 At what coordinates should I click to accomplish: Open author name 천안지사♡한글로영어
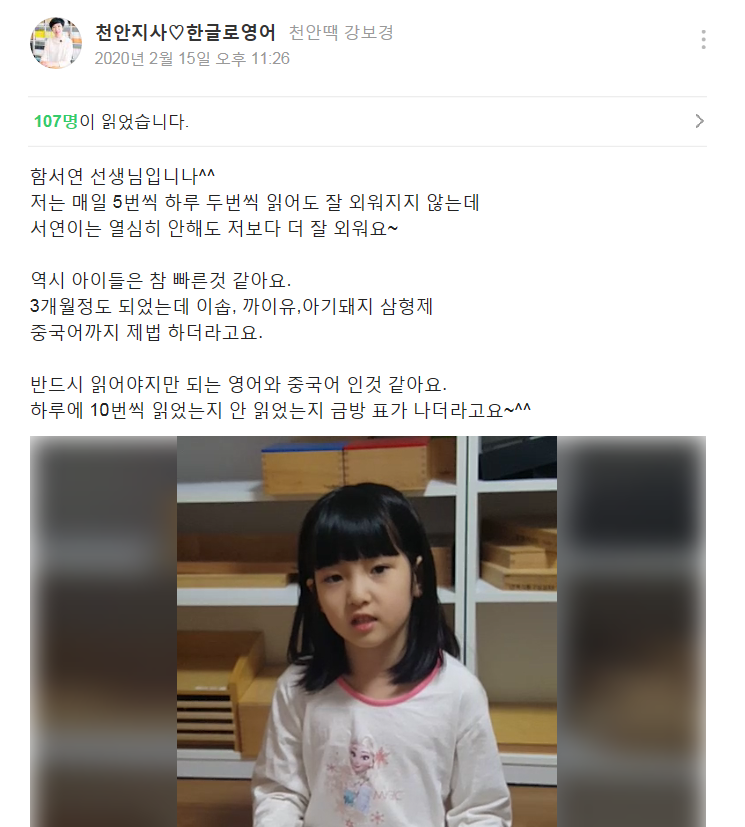tap(185, 32)
